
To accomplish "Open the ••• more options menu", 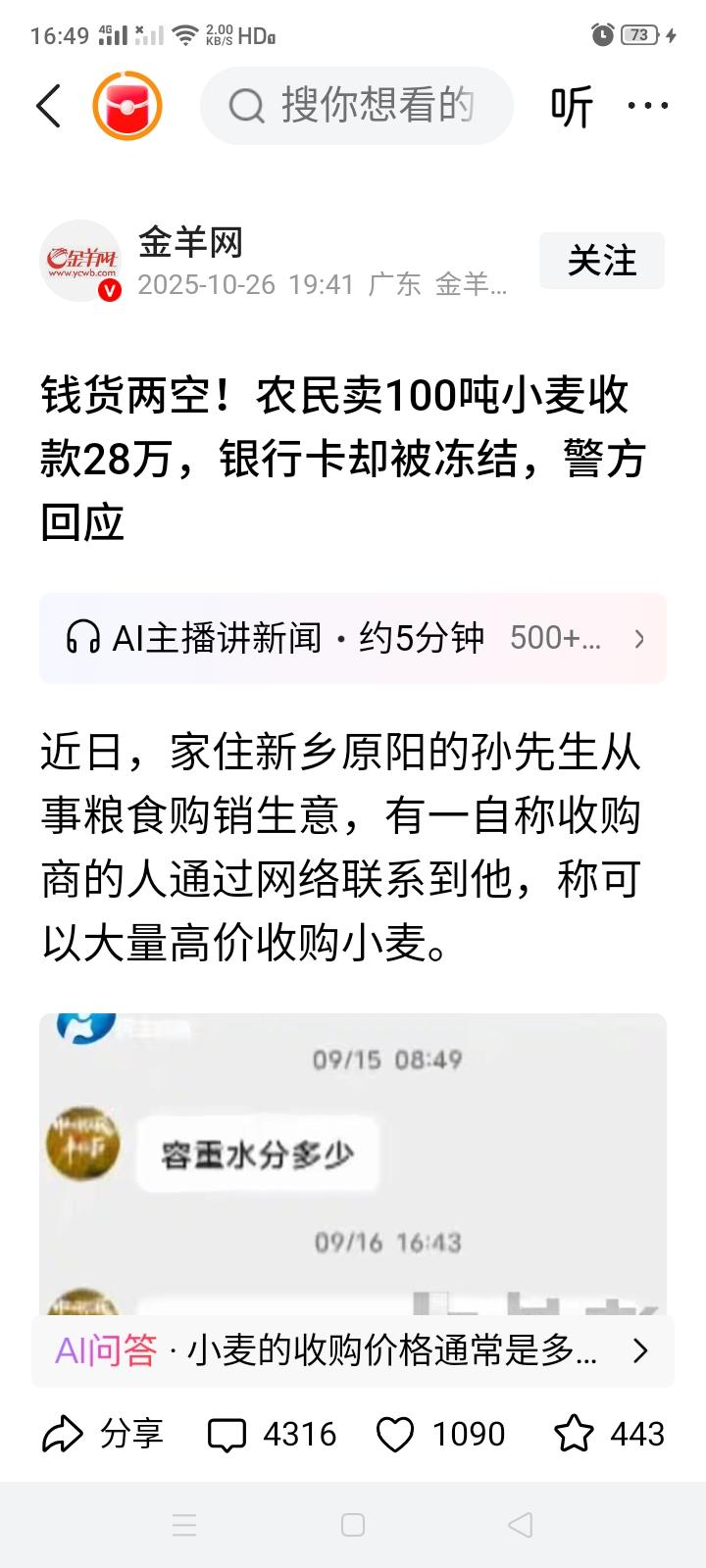I will pyautogui.click(x=650, y=105).
